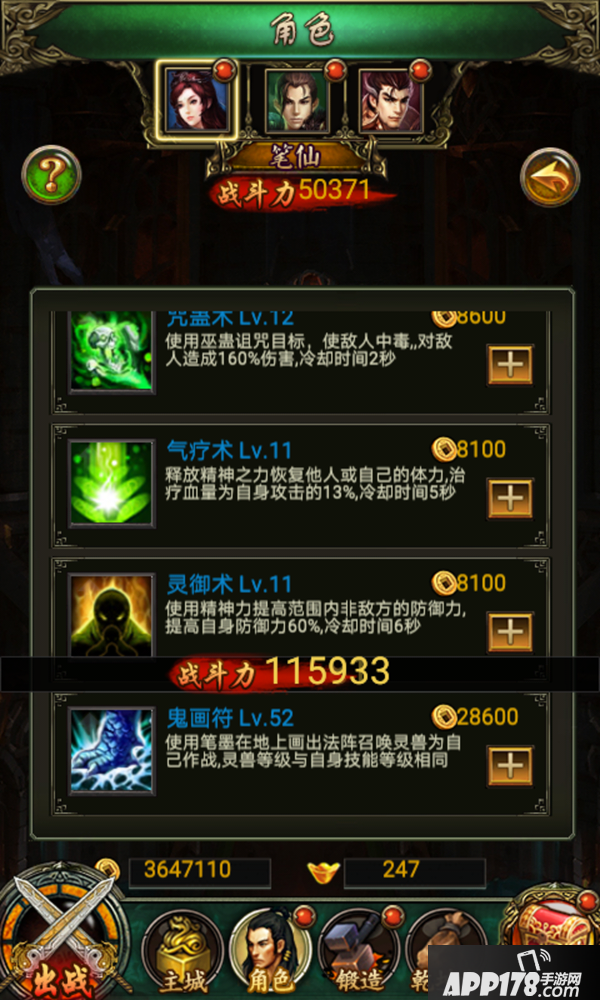
Task: Upgrade the 灵御术 skill with plus
Action: 509,631
